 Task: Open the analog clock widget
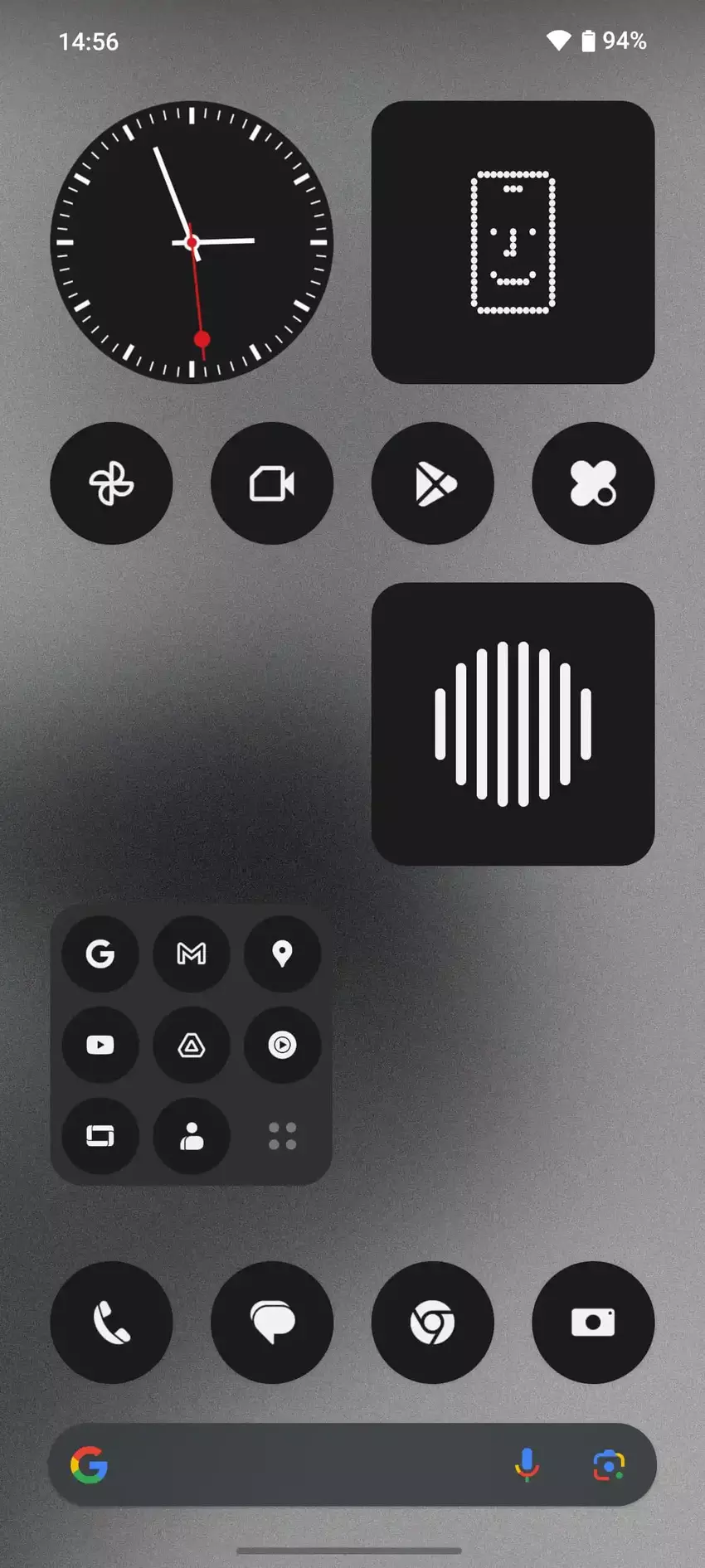click(192, 242)
